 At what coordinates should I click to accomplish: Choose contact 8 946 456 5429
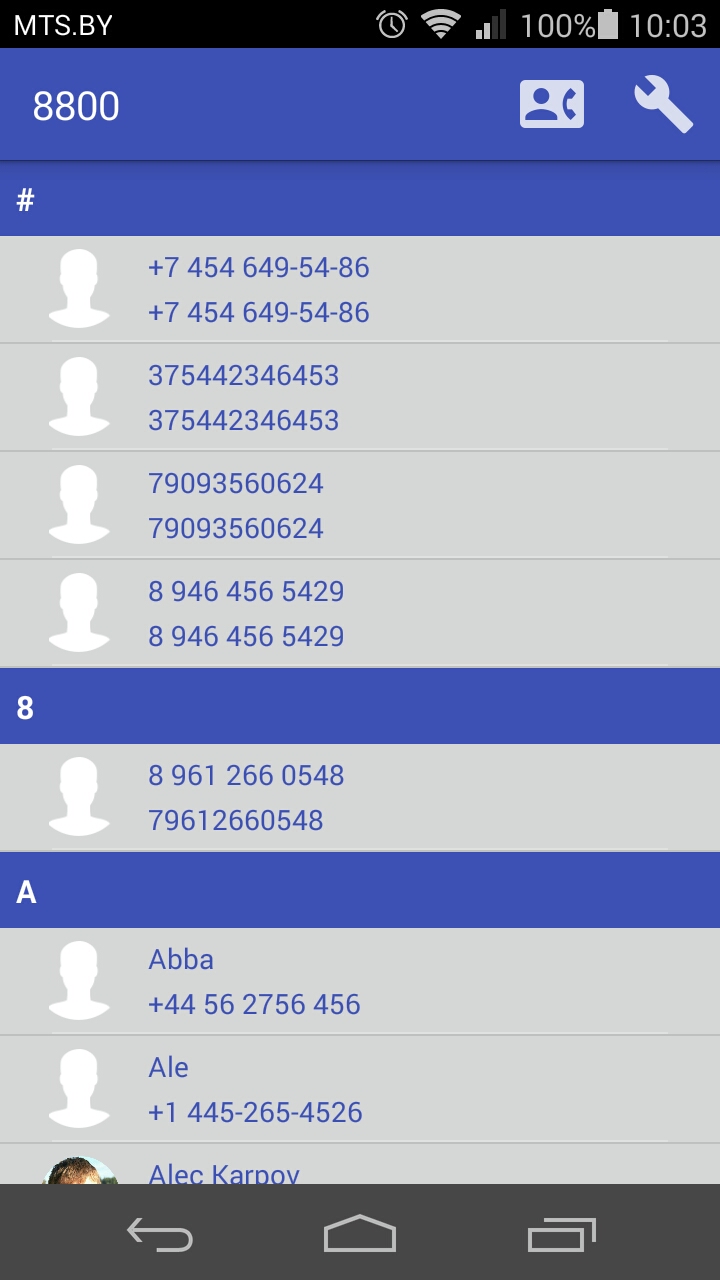pos(360,614)
